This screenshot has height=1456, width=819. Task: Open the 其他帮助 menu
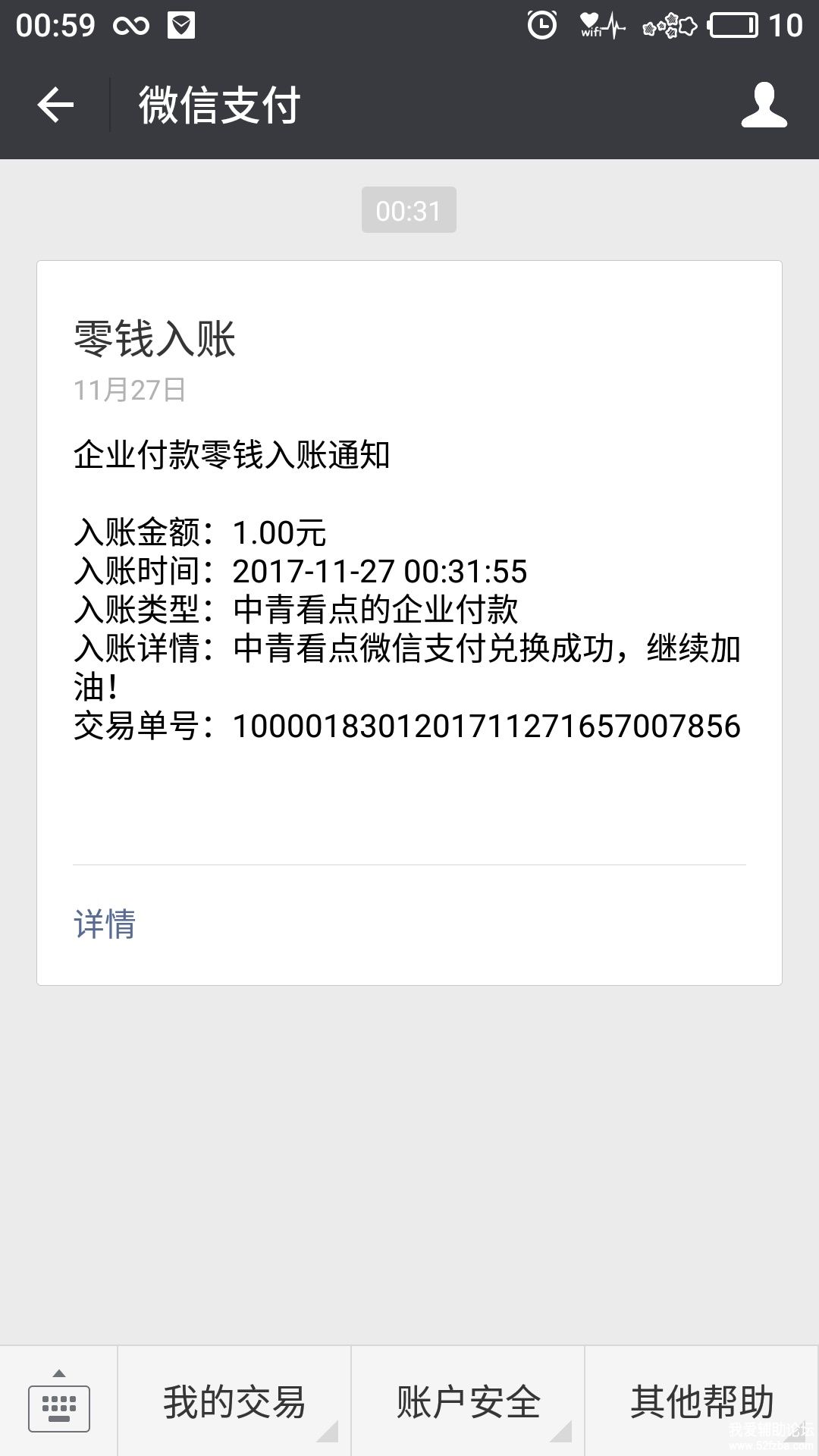point(701,1401)
